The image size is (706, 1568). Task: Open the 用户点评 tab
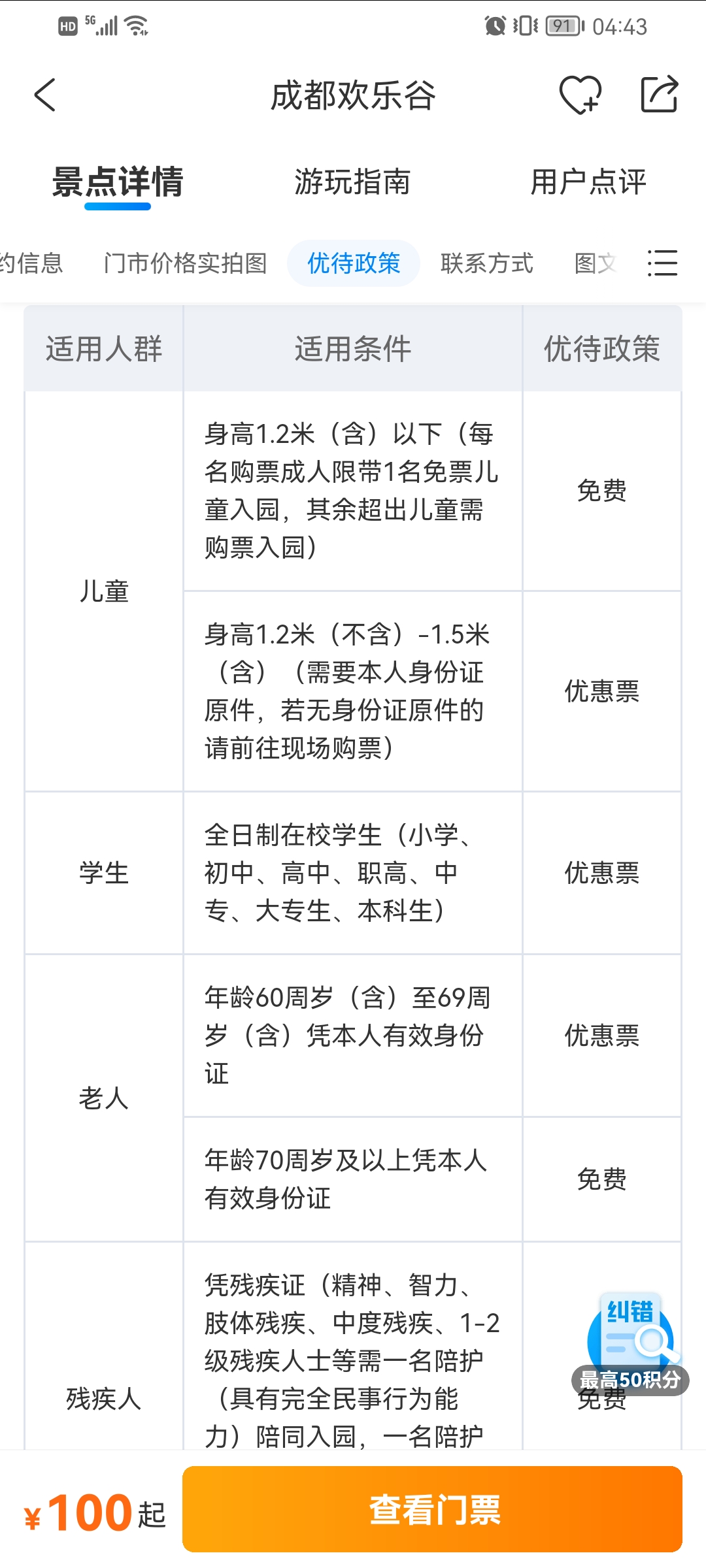pos(588,182)
